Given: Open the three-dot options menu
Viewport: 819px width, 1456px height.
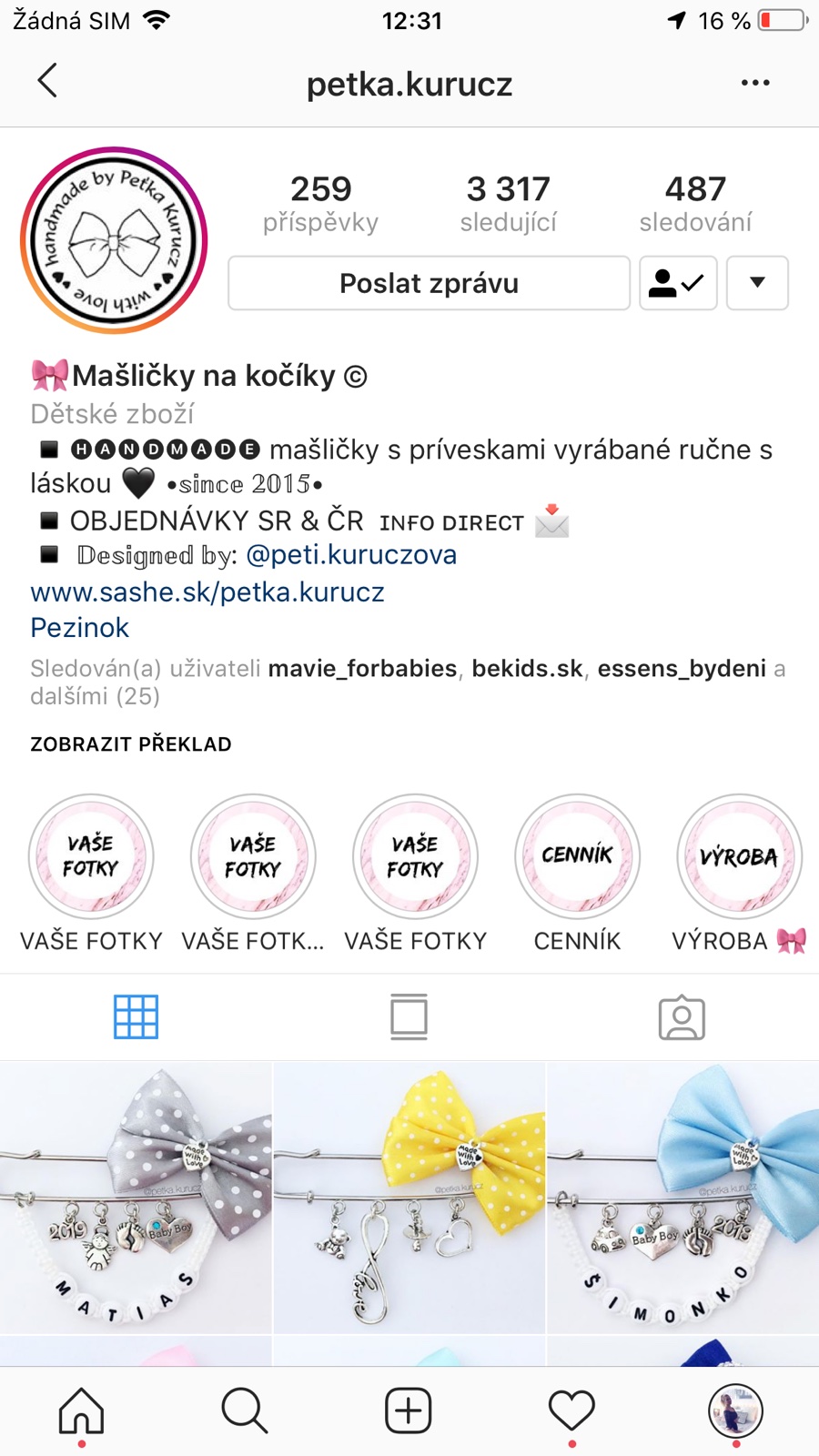Looking at the screenshot, I should 755,83.
